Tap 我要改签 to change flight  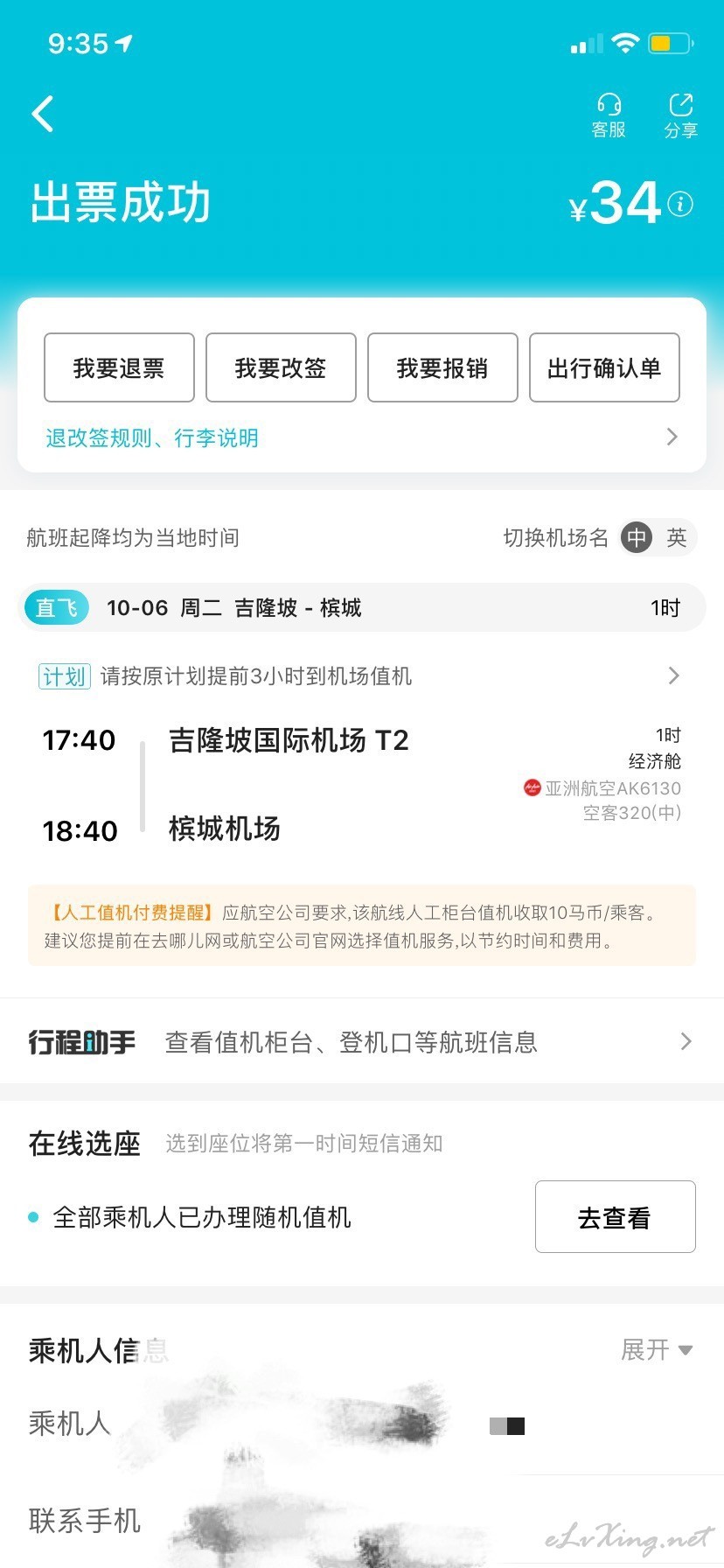tap(281, 367)
